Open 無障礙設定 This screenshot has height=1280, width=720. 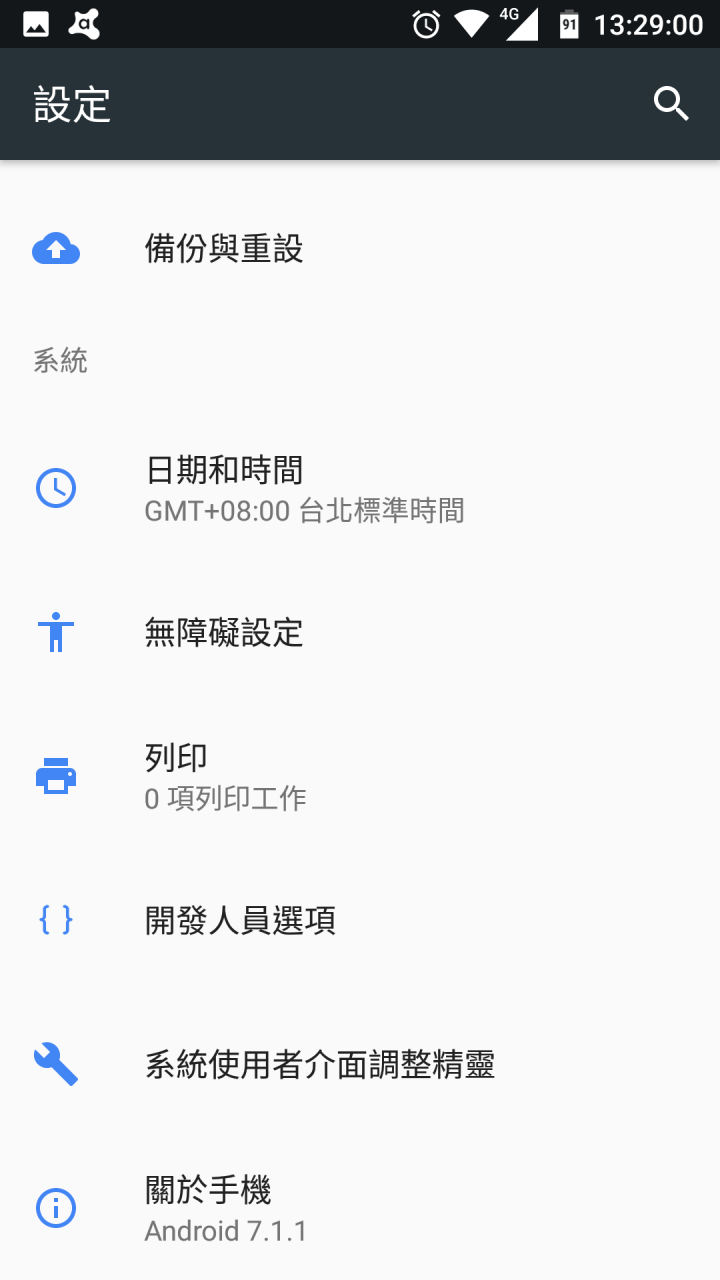(360, 633)
